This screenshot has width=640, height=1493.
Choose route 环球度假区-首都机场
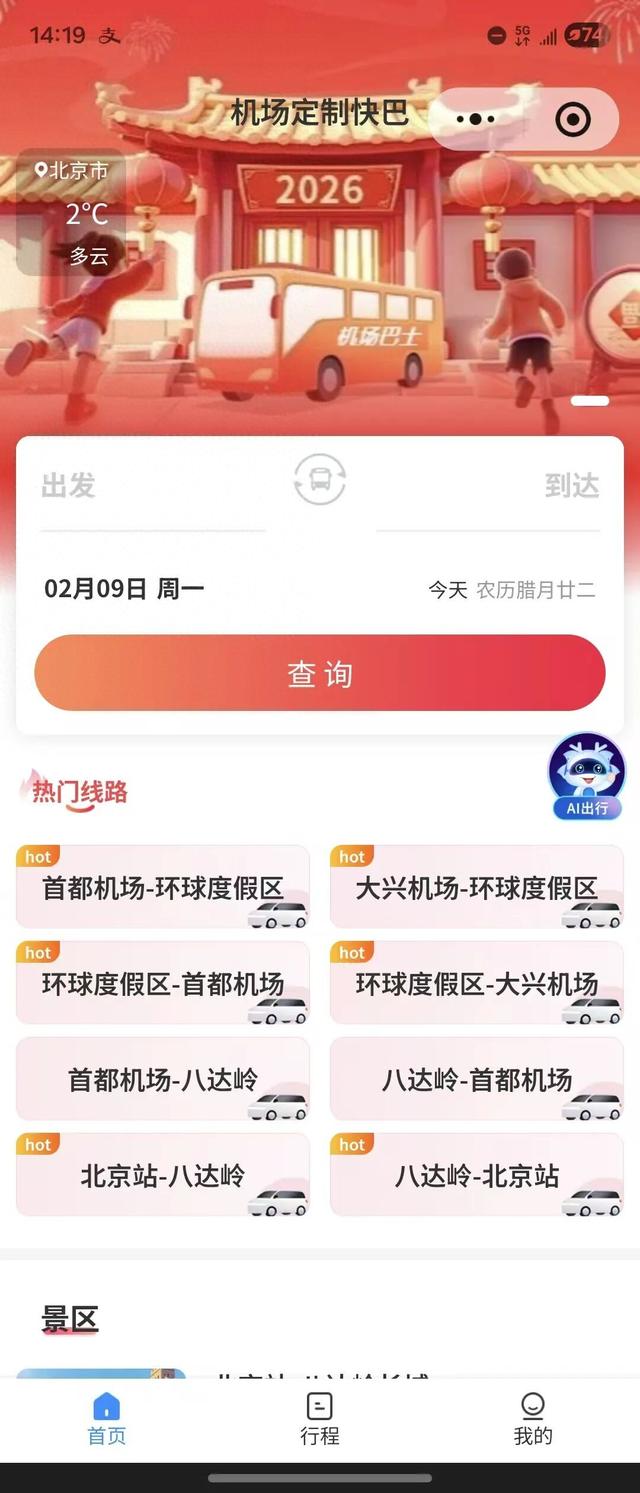(x=163, y=983)
